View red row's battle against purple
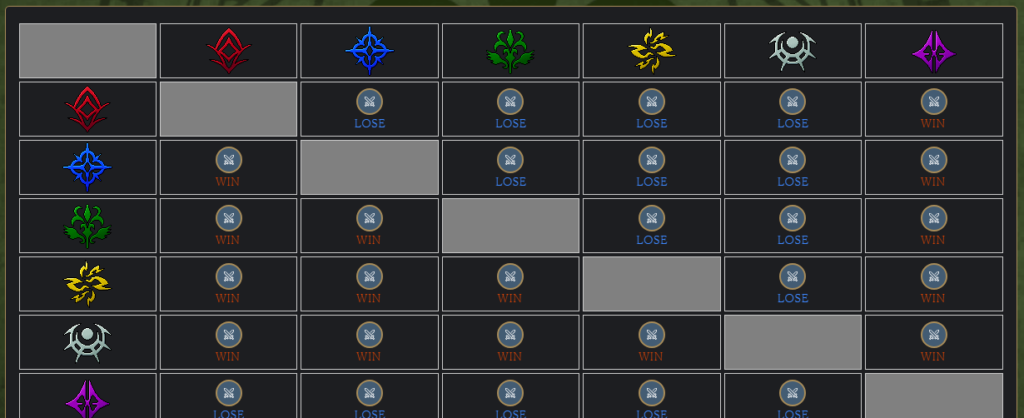1024x418 pixels. pyautogui.click(x=933, y=102)
